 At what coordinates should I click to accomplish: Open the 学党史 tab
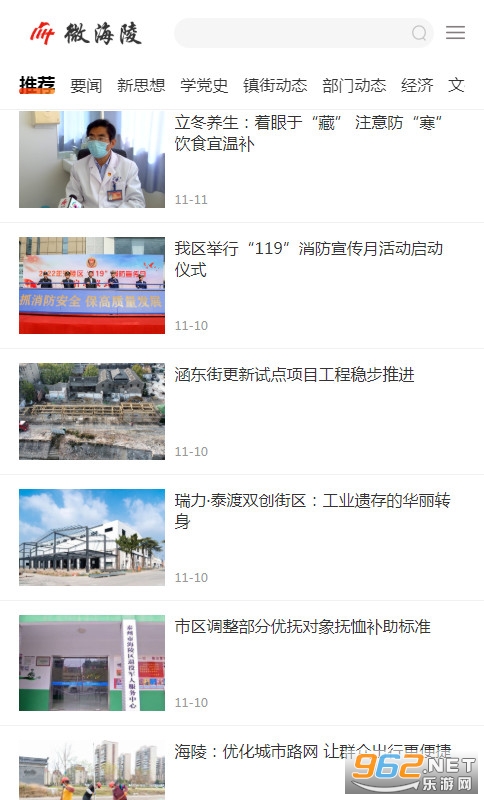[204, 85]
